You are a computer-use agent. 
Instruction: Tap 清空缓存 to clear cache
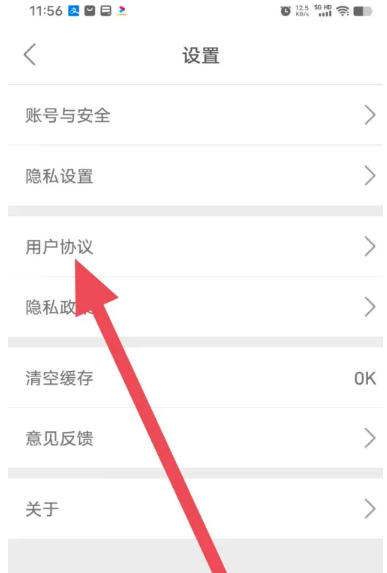[x=196, y=377]
